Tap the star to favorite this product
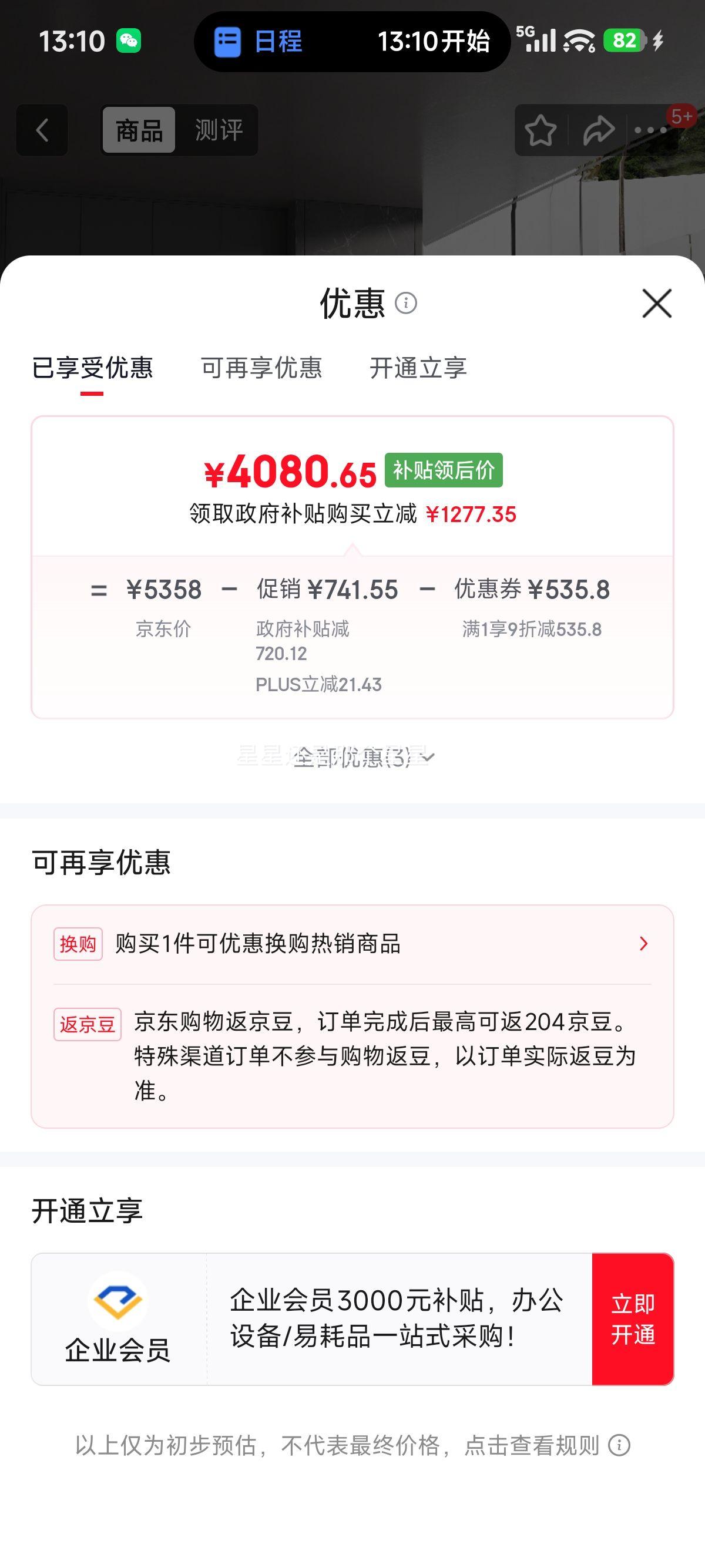 540,130
